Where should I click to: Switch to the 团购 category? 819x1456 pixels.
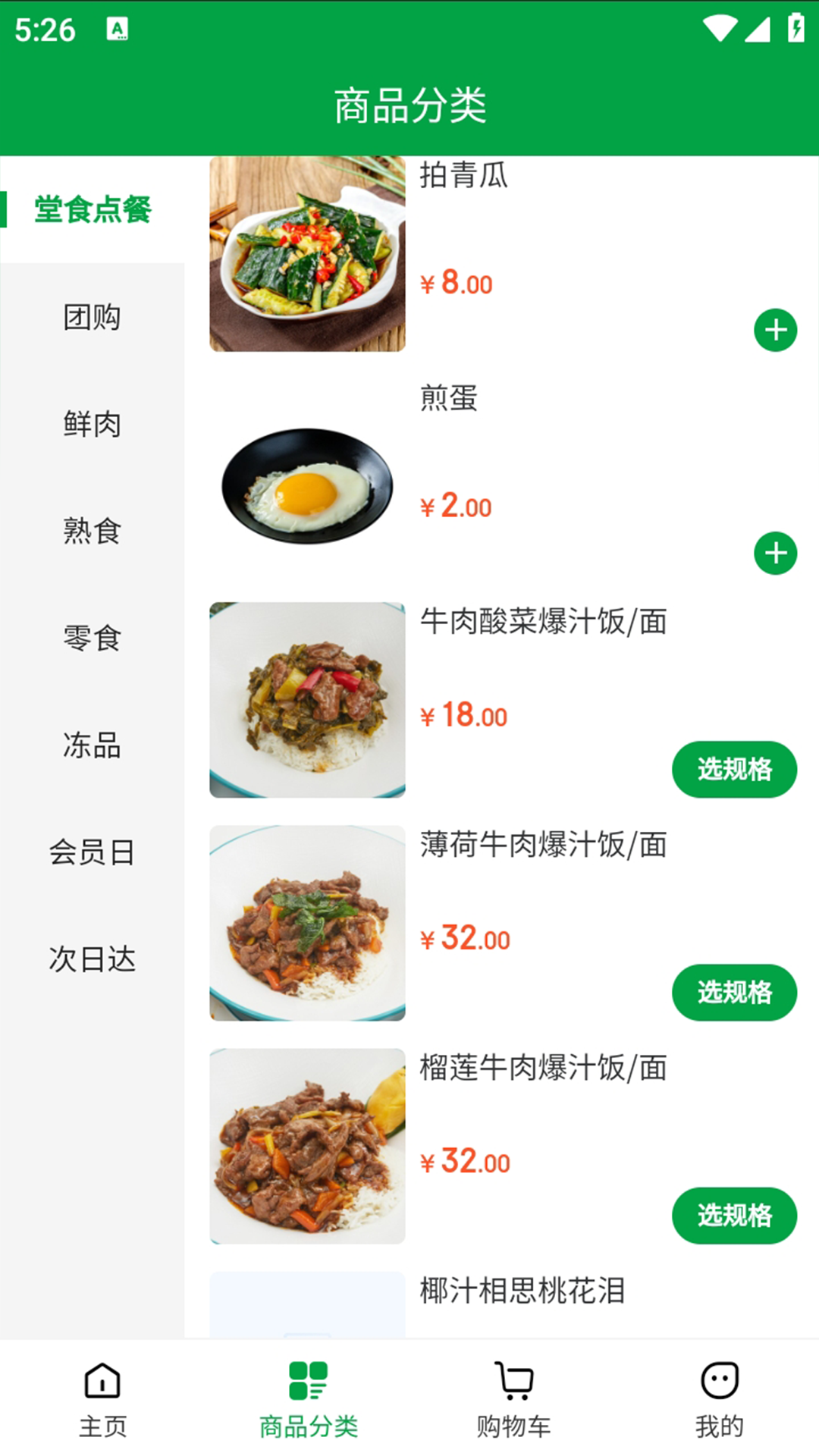point(92,318)
